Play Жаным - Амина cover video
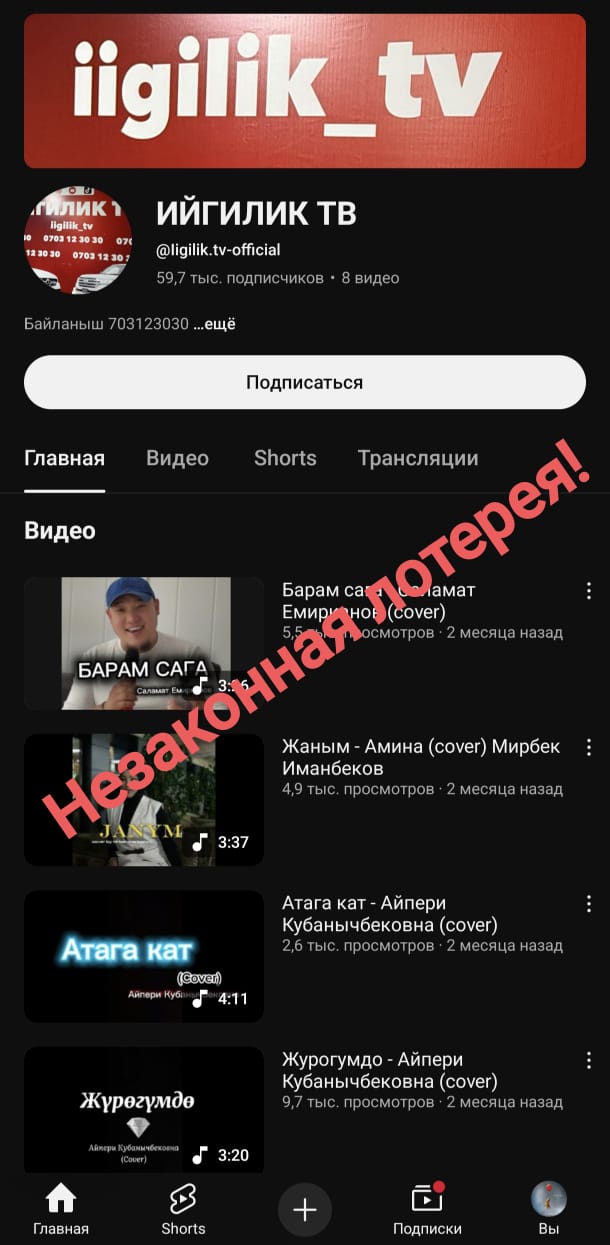 pos(144,799)
